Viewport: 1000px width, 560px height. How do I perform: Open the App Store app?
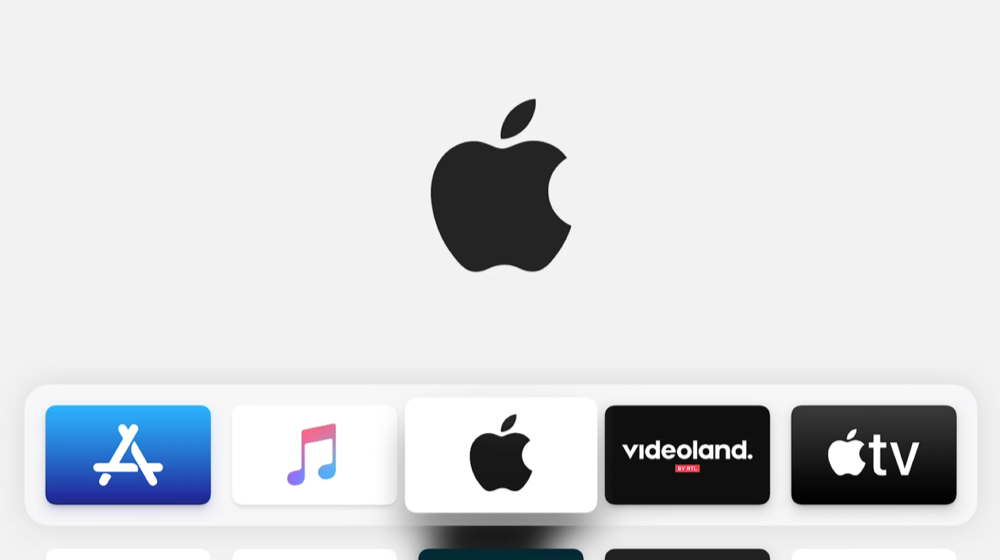tap(128, 455)
